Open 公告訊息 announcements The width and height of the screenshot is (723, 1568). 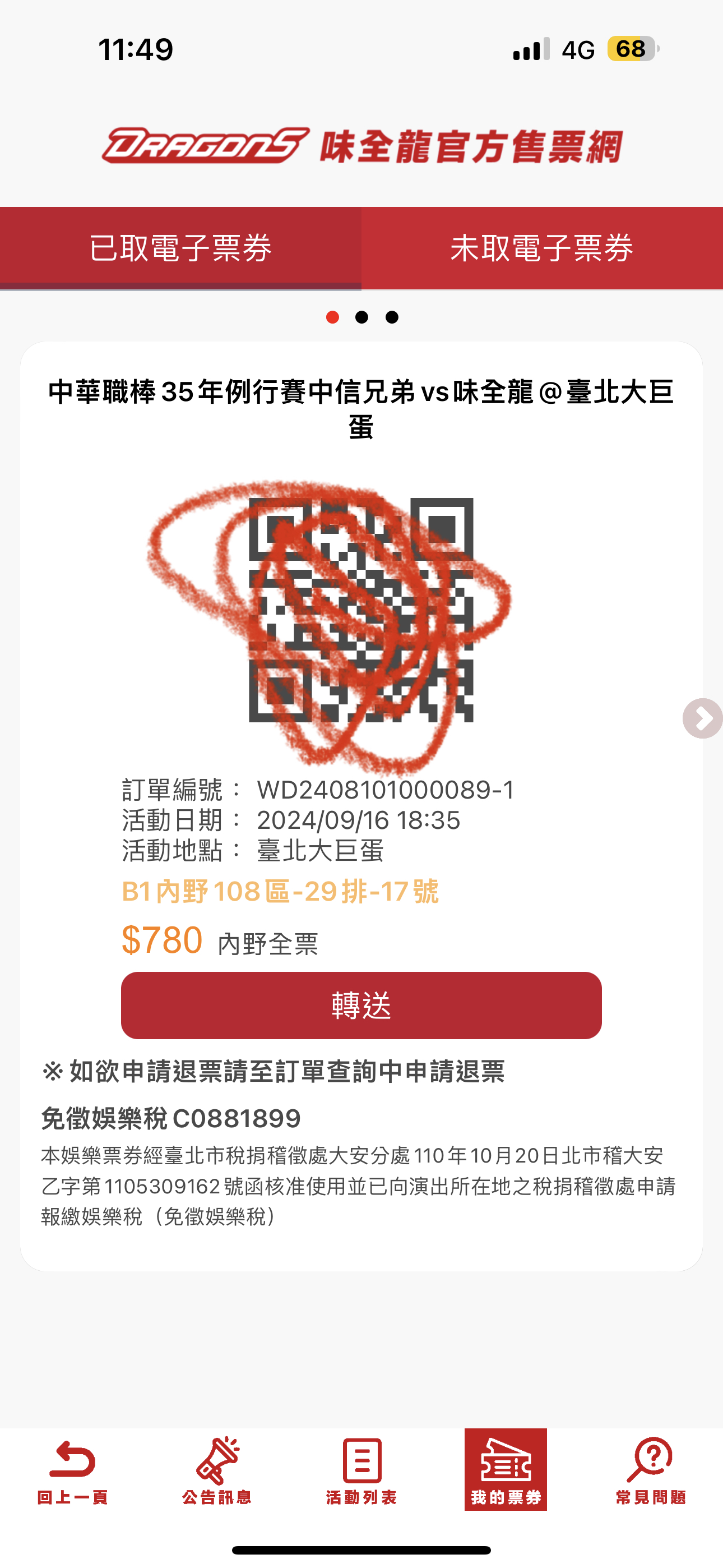click(217, 1470)
